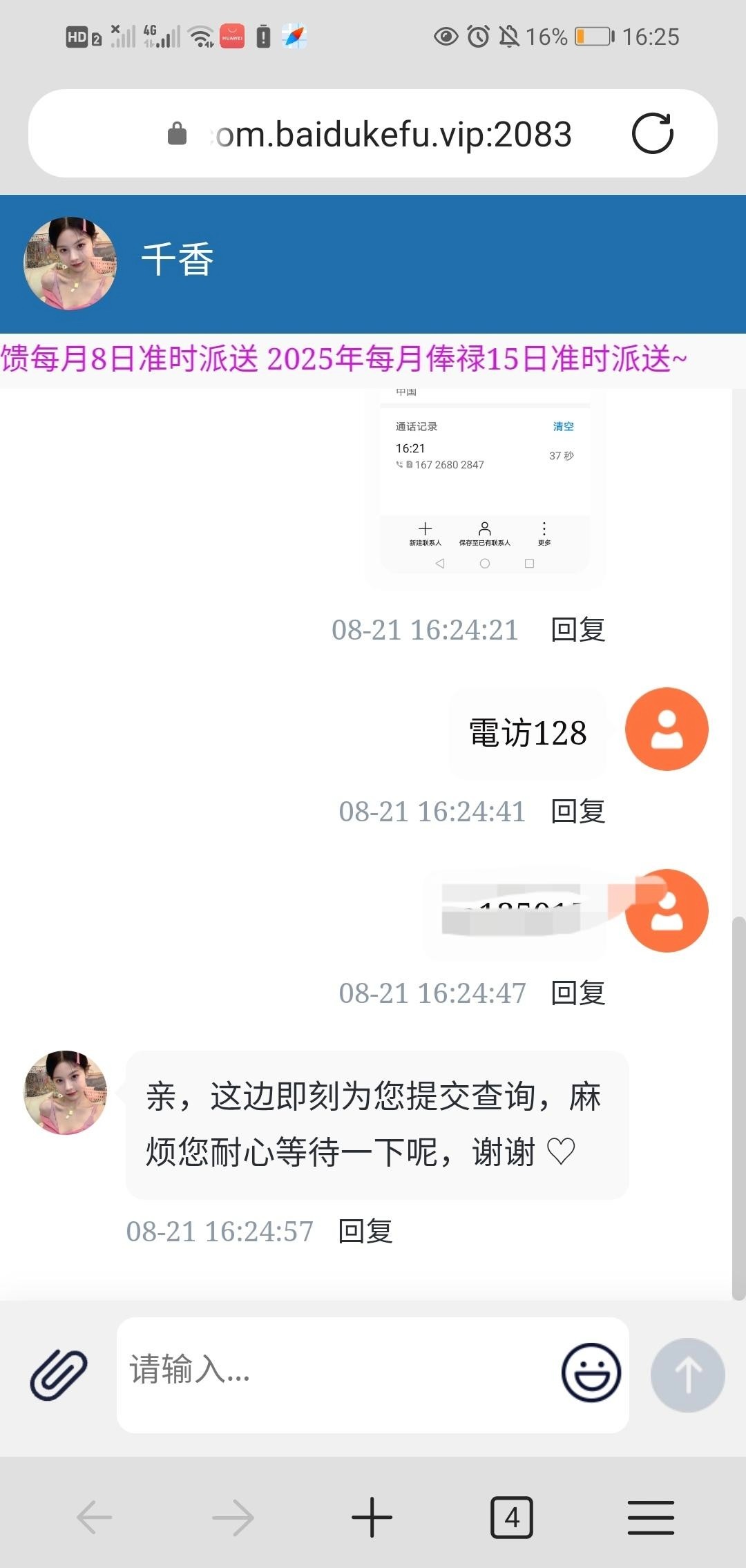Go back in the browser

click(95, 1518)
